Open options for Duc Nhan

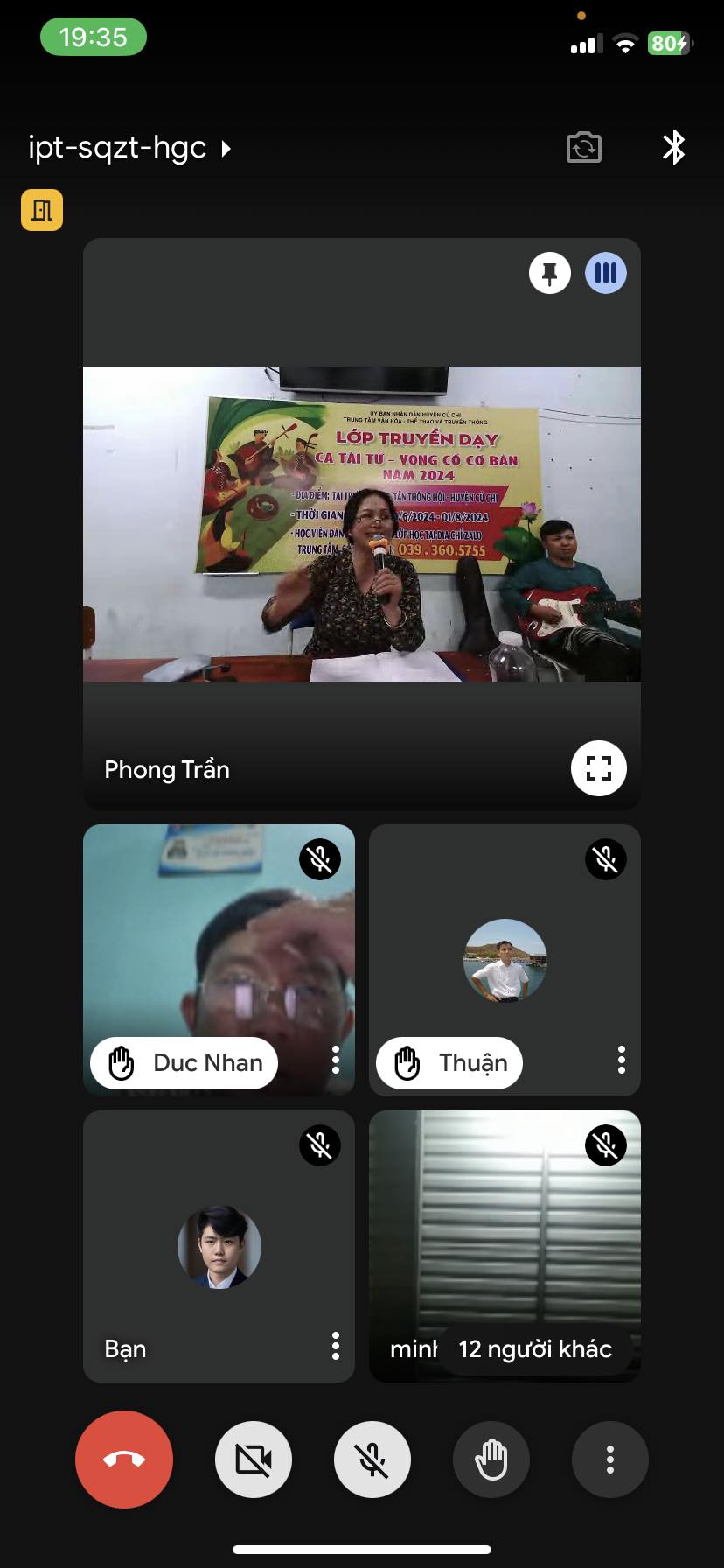[x=336, y=1060]
